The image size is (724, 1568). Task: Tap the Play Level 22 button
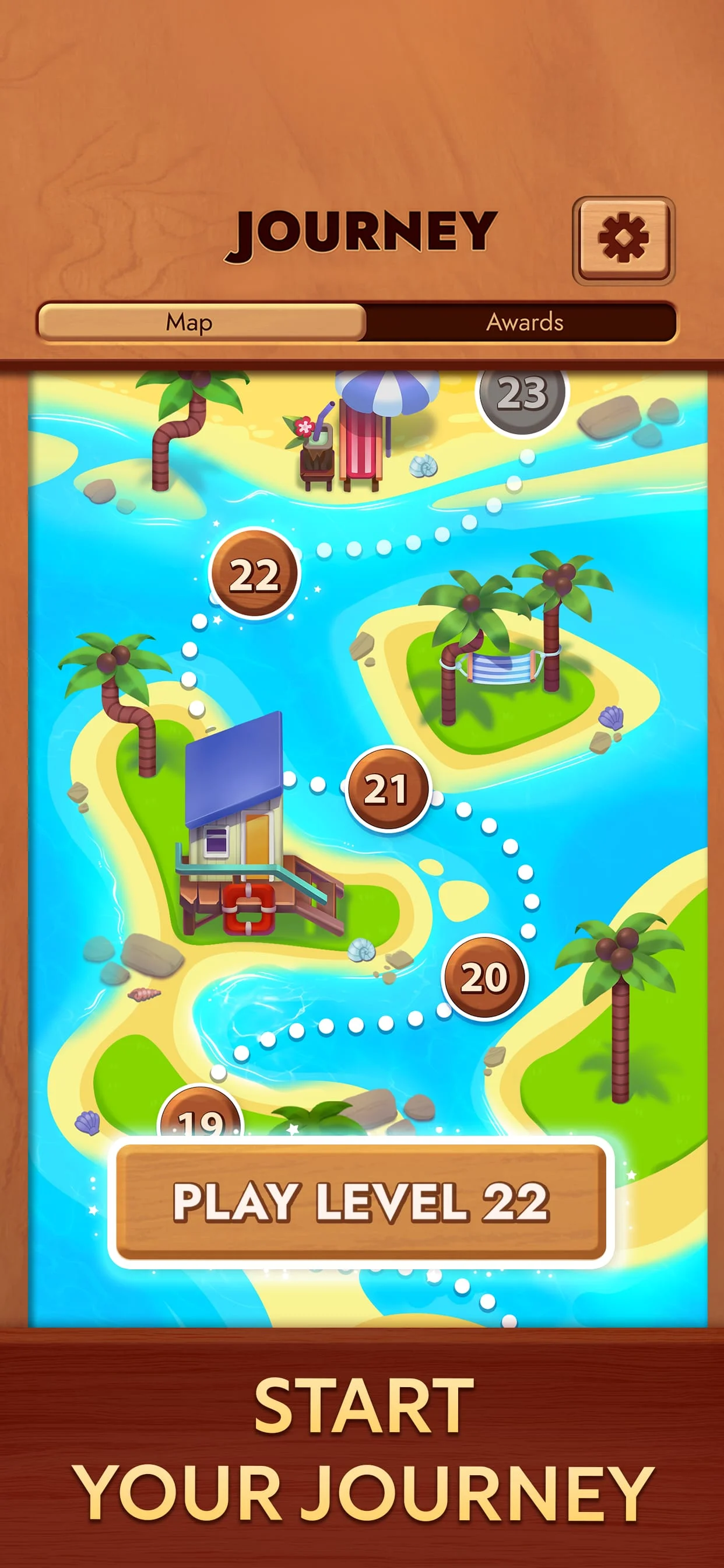pos(361,1202)
